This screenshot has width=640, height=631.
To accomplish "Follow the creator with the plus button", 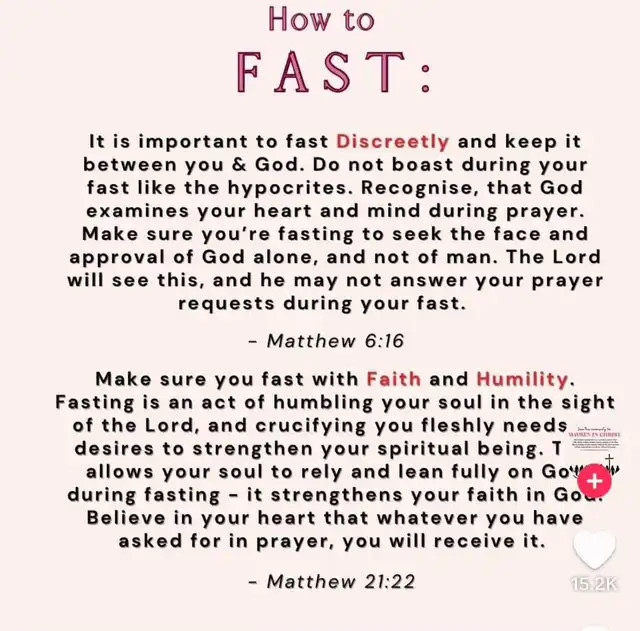I will click(x=594, y=481).
